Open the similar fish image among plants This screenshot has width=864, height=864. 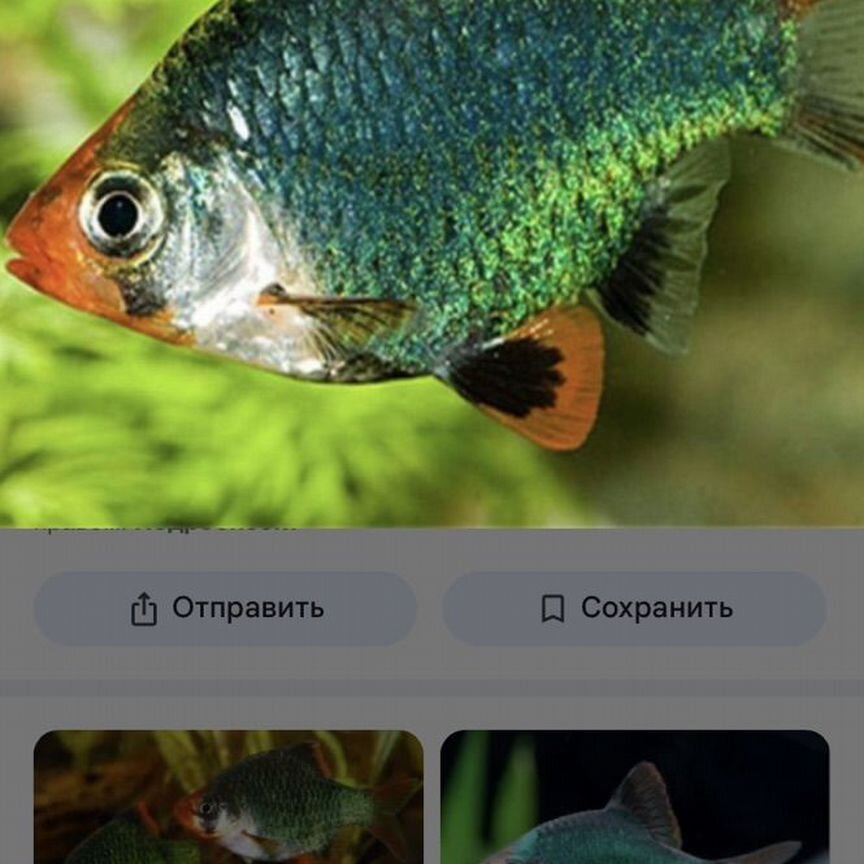coord(228,798)
